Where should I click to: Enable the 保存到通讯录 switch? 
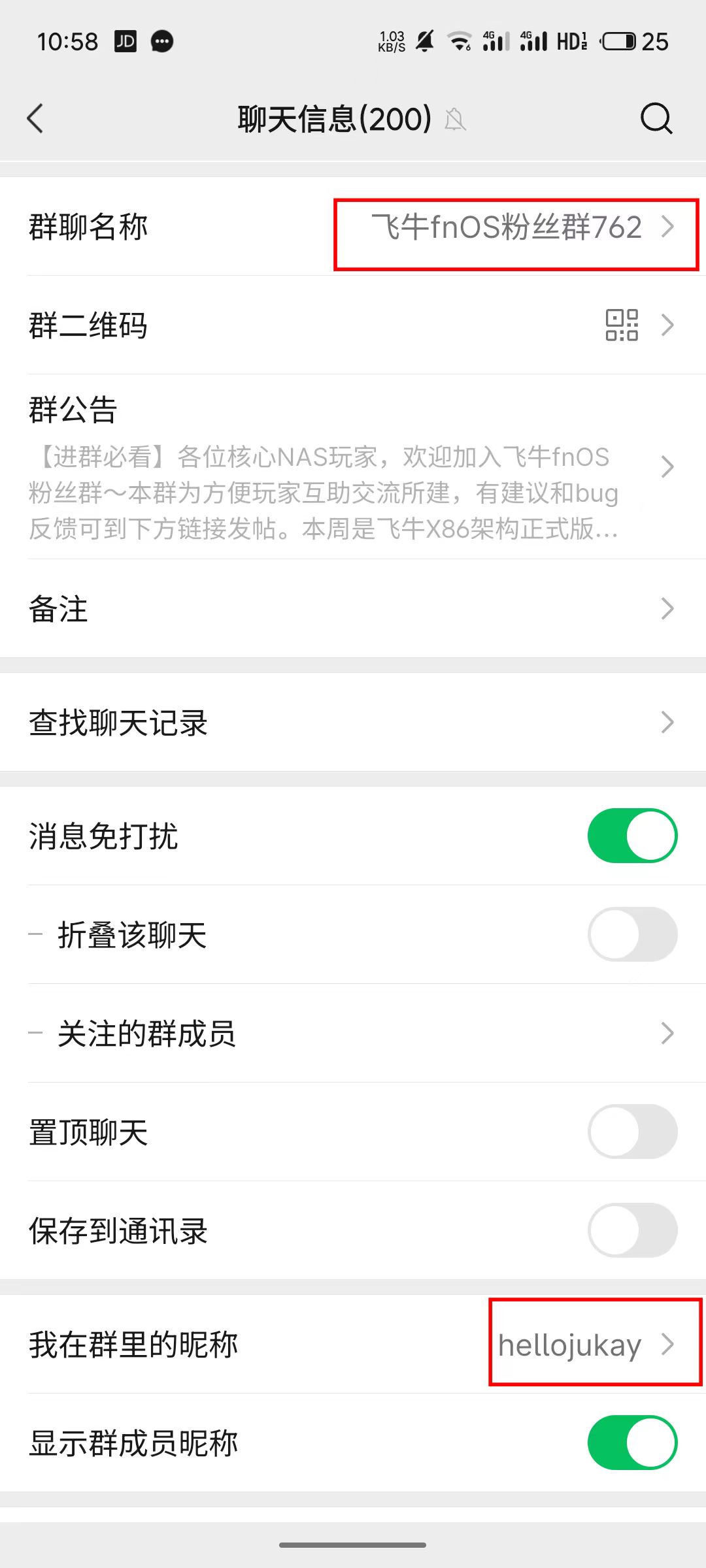click(x=632, y=1230)
